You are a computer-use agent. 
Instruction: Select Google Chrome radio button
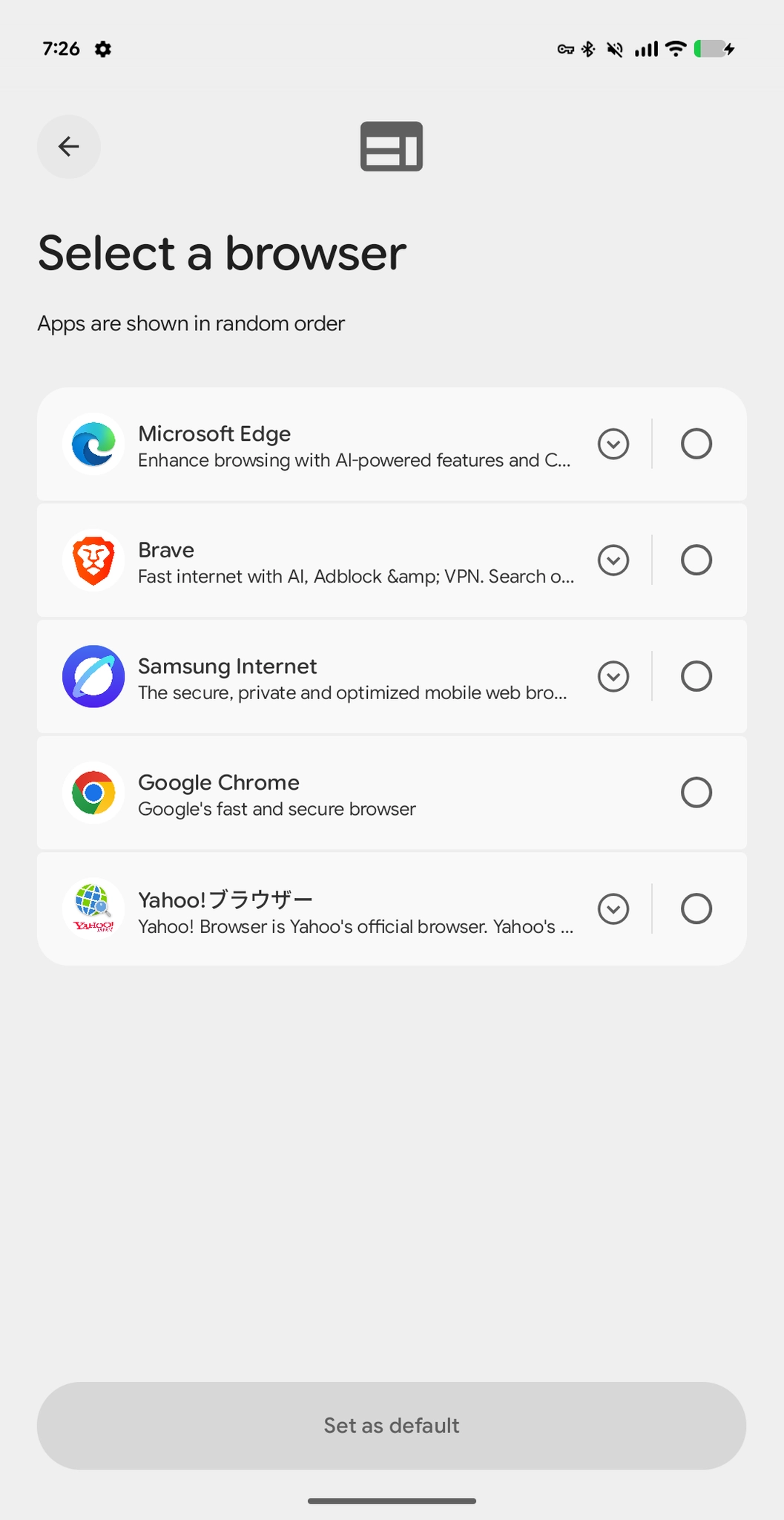[x=696, y=792]
